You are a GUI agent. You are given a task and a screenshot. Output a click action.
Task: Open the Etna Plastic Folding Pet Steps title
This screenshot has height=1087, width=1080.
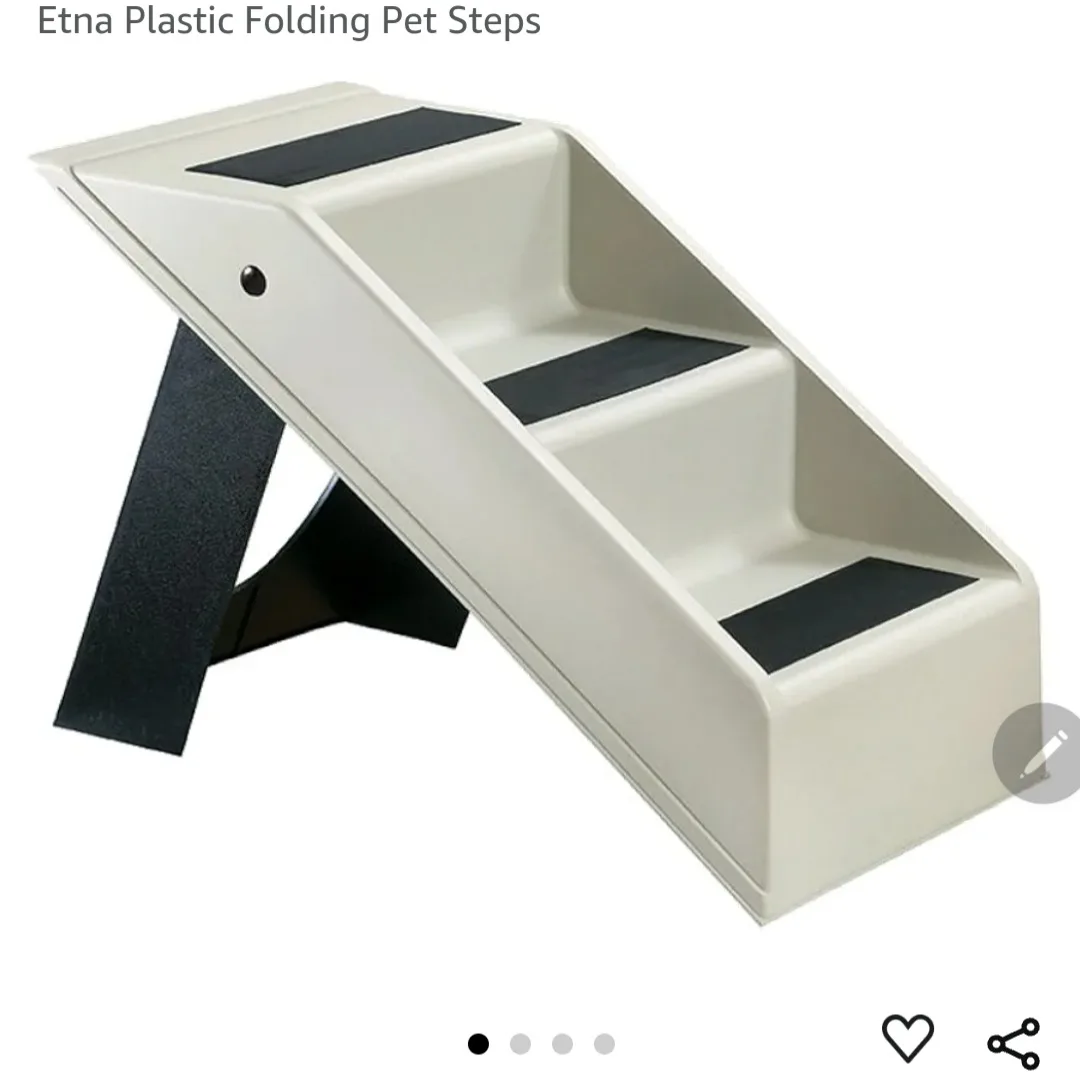coord(288,21)
